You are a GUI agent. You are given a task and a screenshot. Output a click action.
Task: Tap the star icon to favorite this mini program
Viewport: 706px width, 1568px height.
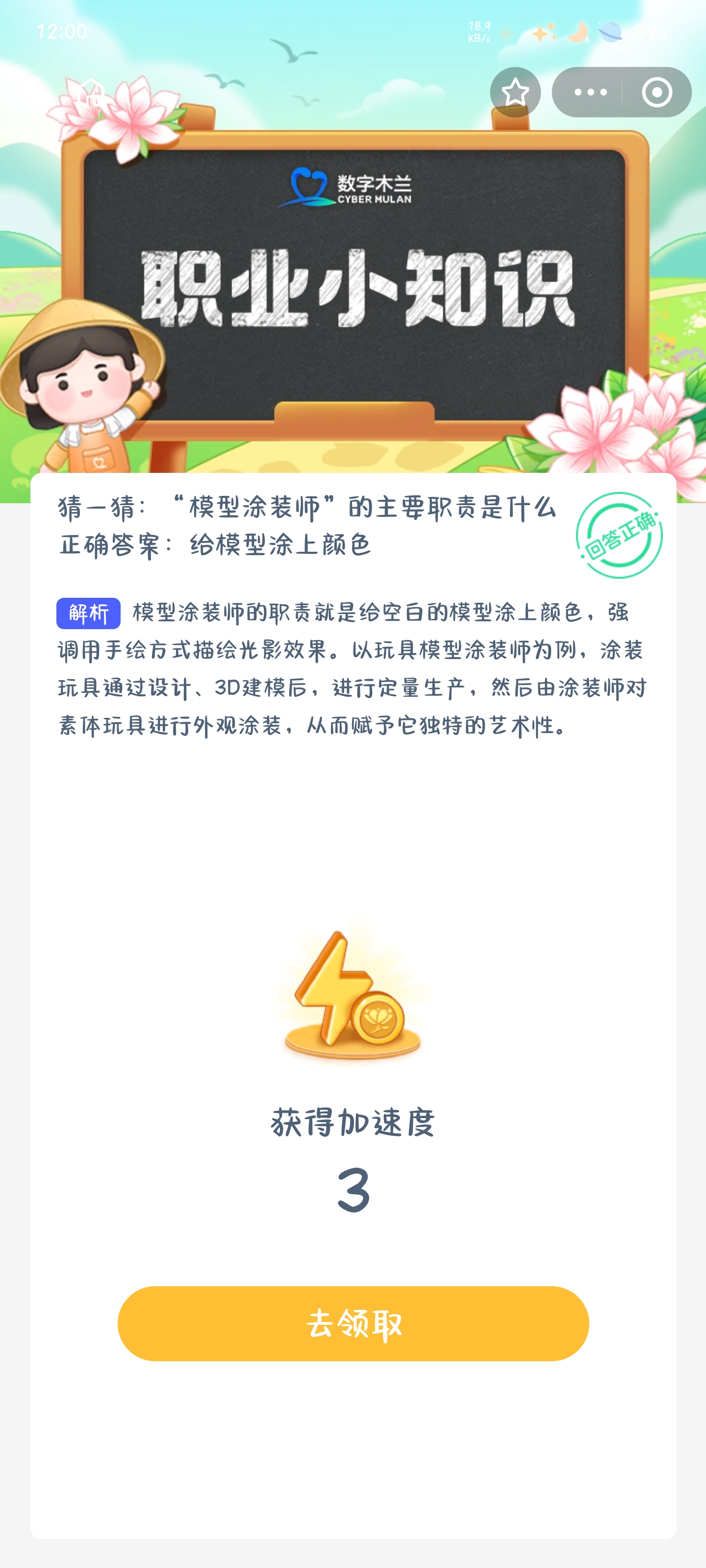tap(515, 91)
